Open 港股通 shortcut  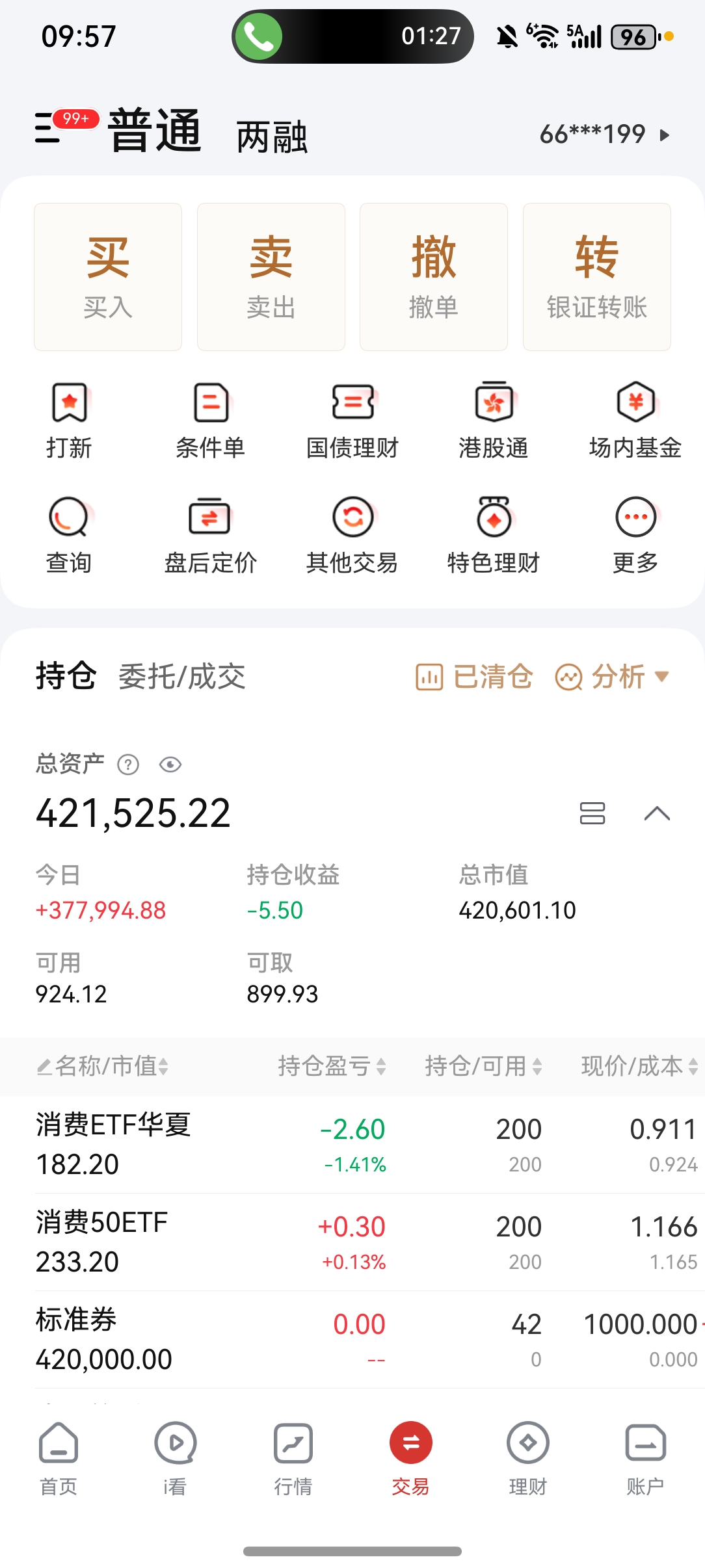[x=494, y=420]
